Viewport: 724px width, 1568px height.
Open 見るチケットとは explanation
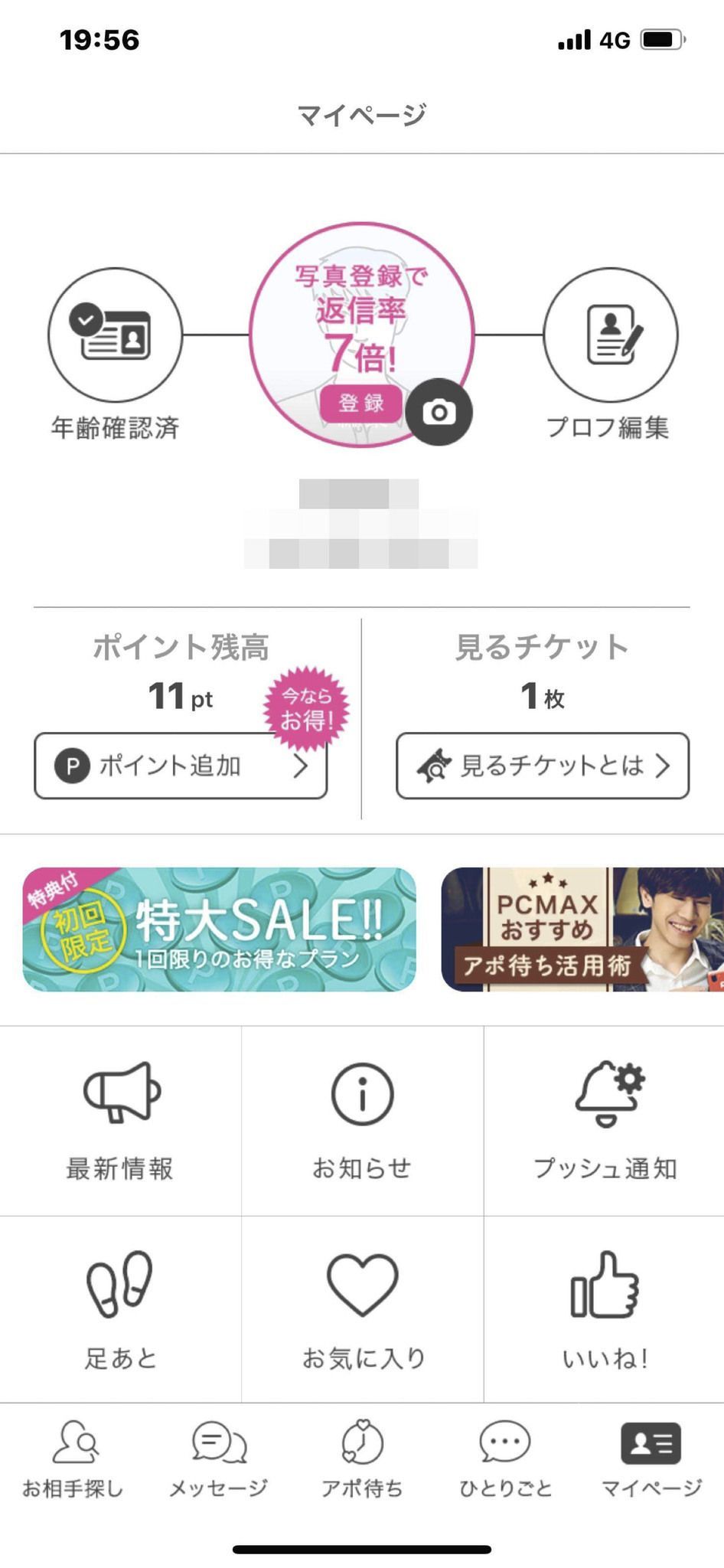542,766
